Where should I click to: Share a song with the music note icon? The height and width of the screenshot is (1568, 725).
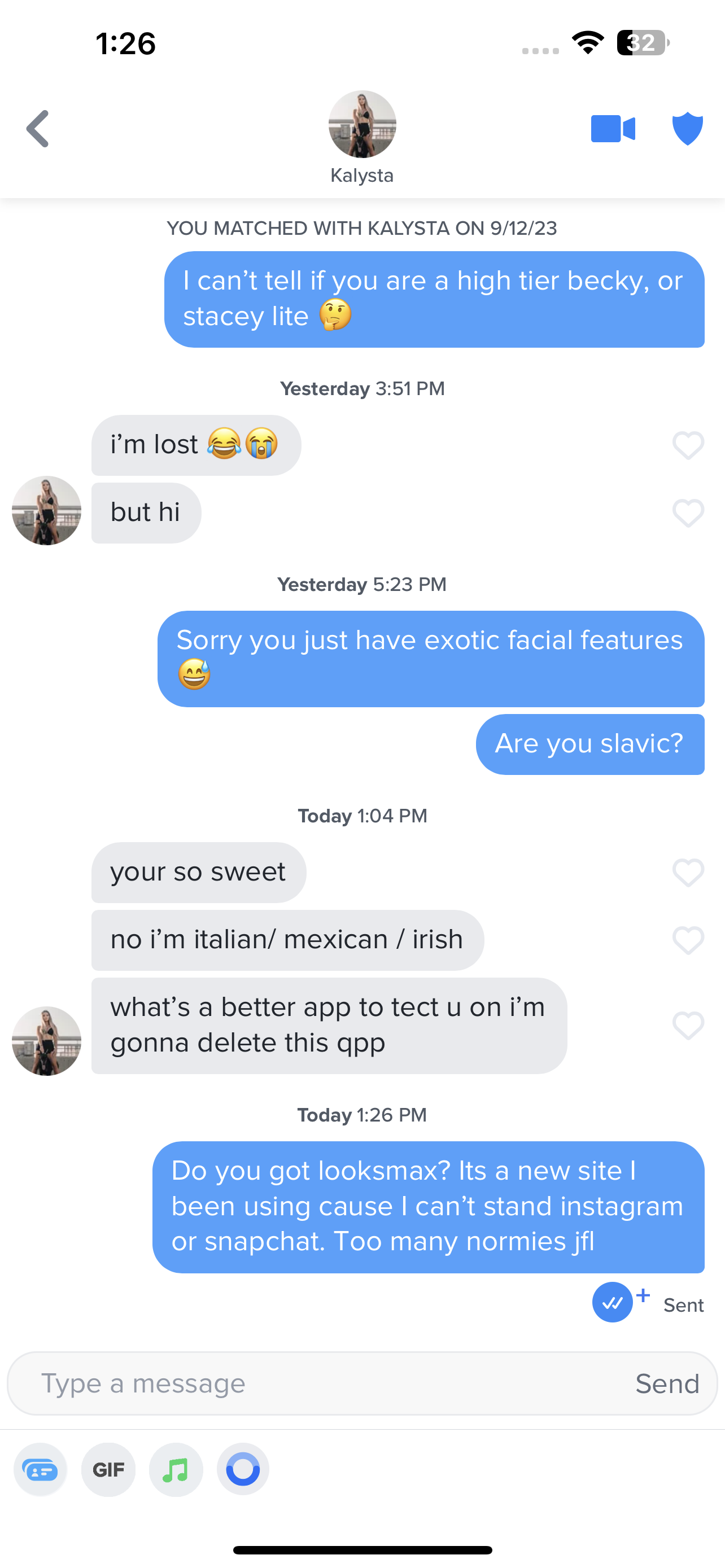(x=176, y=1470)
